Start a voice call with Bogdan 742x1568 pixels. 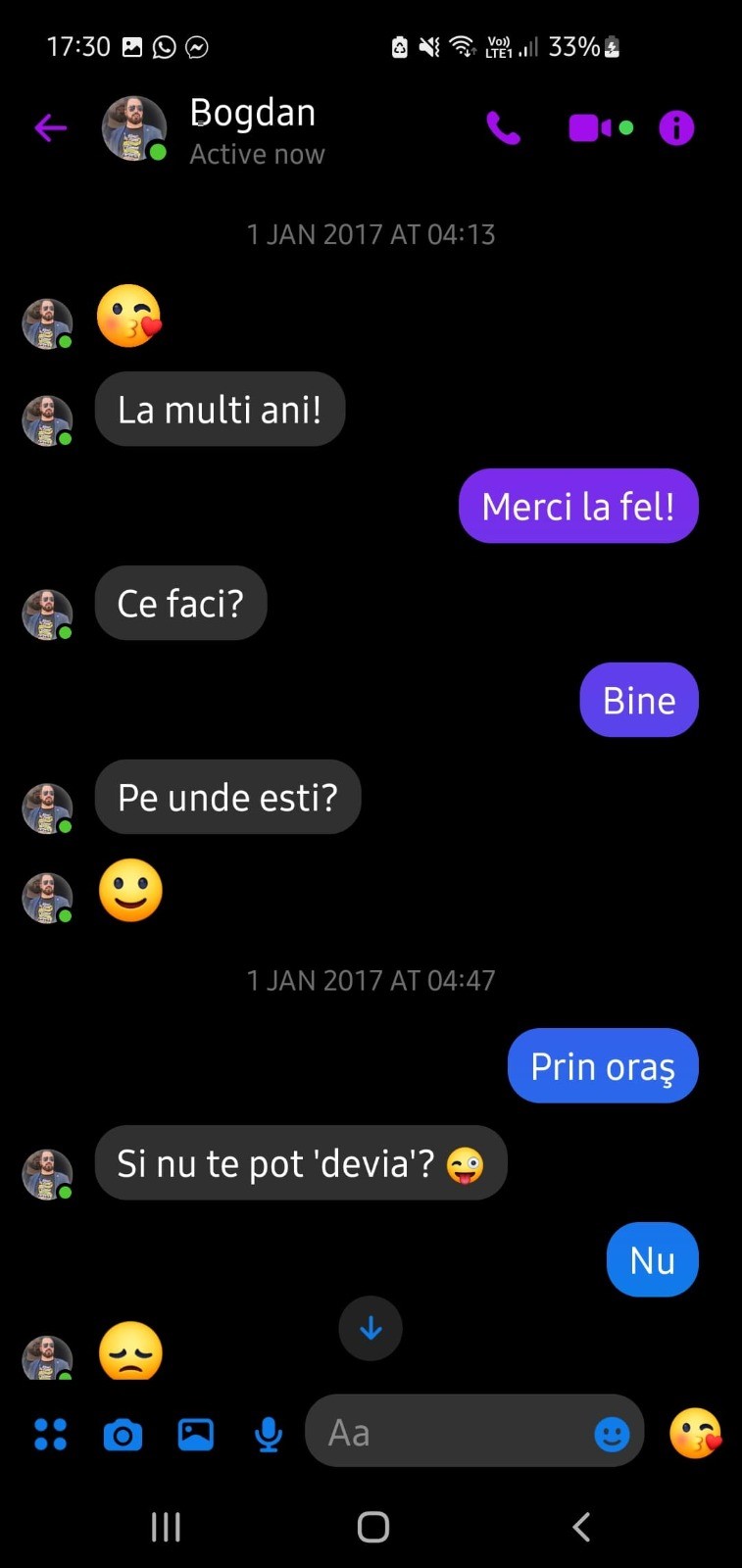503,127
